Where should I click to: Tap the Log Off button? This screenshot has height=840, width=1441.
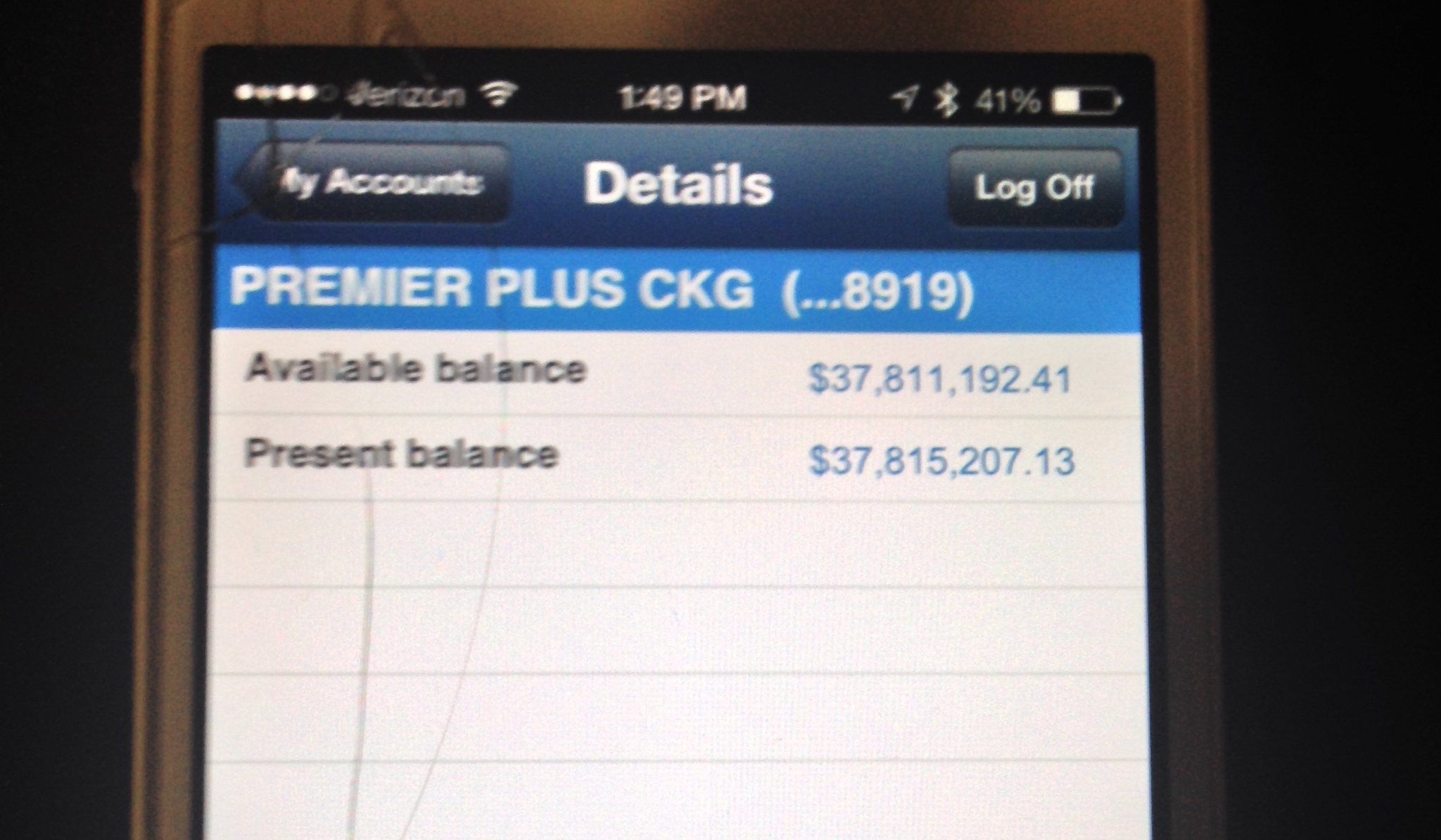(x=1034, y=188)
